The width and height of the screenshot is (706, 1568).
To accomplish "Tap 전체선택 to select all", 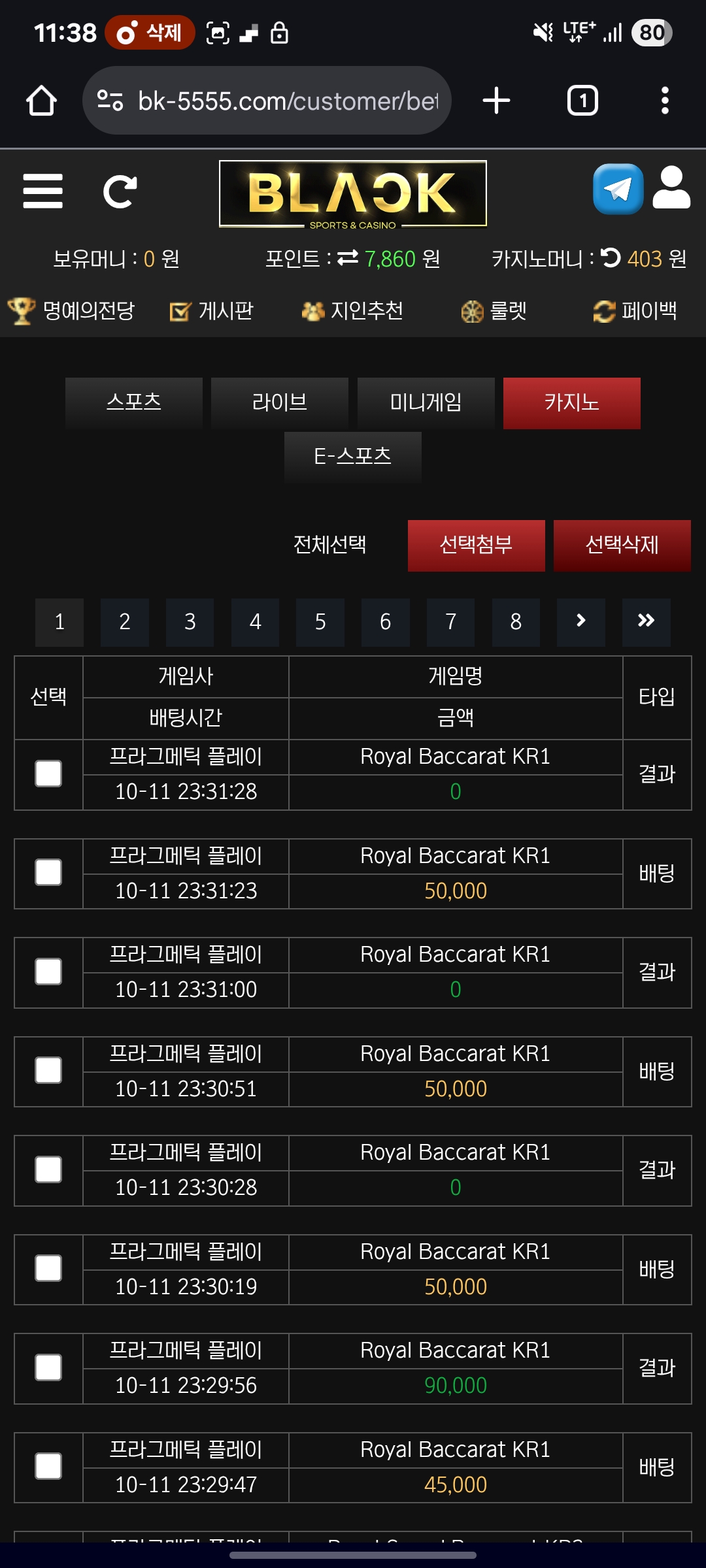I will pos(329,545).
